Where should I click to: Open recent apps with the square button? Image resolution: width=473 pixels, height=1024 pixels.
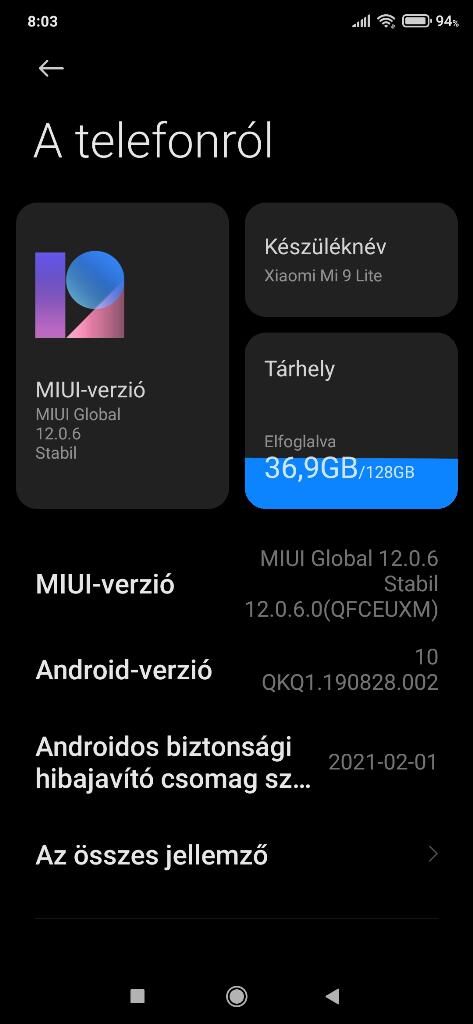pos(138,996)
